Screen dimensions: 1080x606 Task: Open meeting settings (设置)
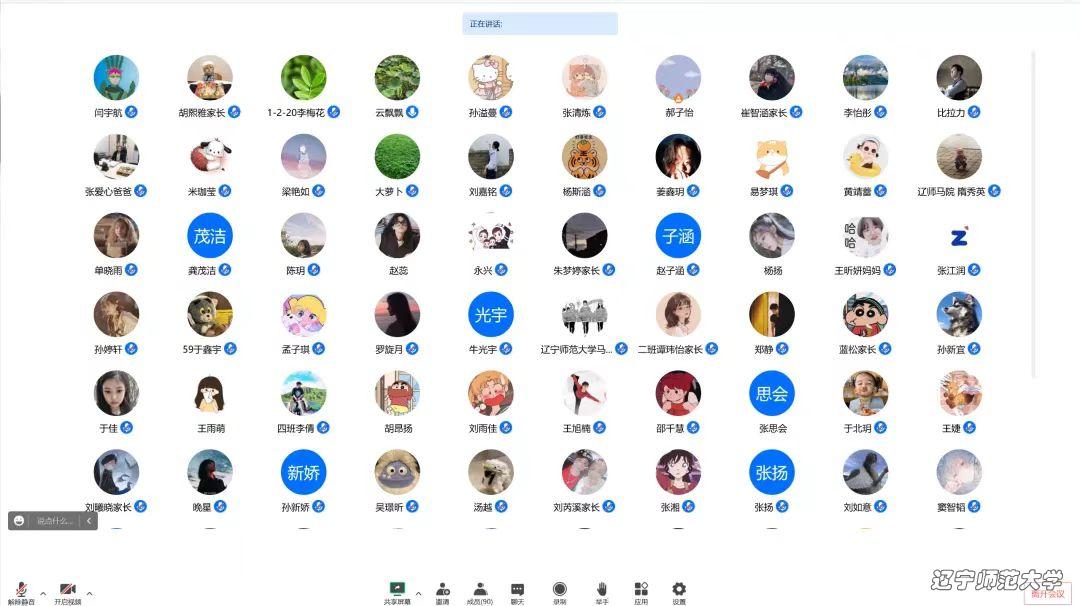679,592
